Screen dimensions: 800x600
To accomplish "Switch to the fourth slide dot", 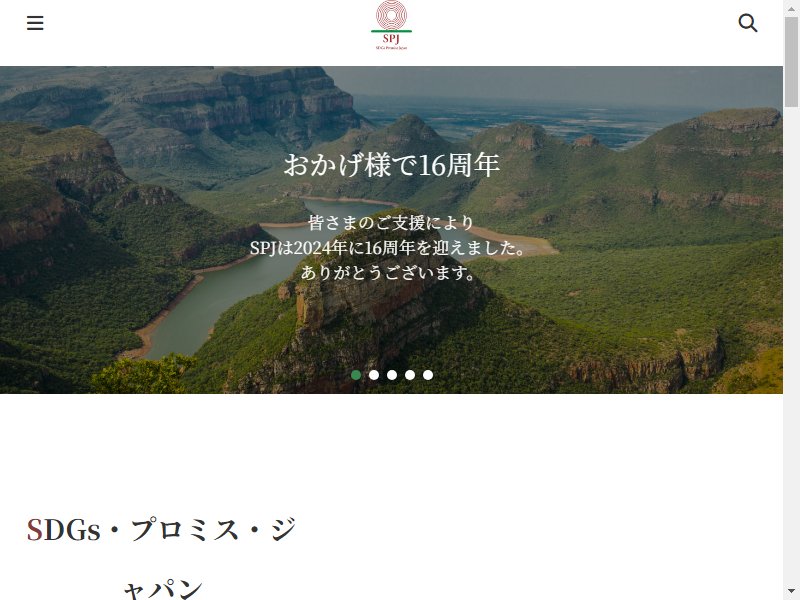I will (410, 375).
